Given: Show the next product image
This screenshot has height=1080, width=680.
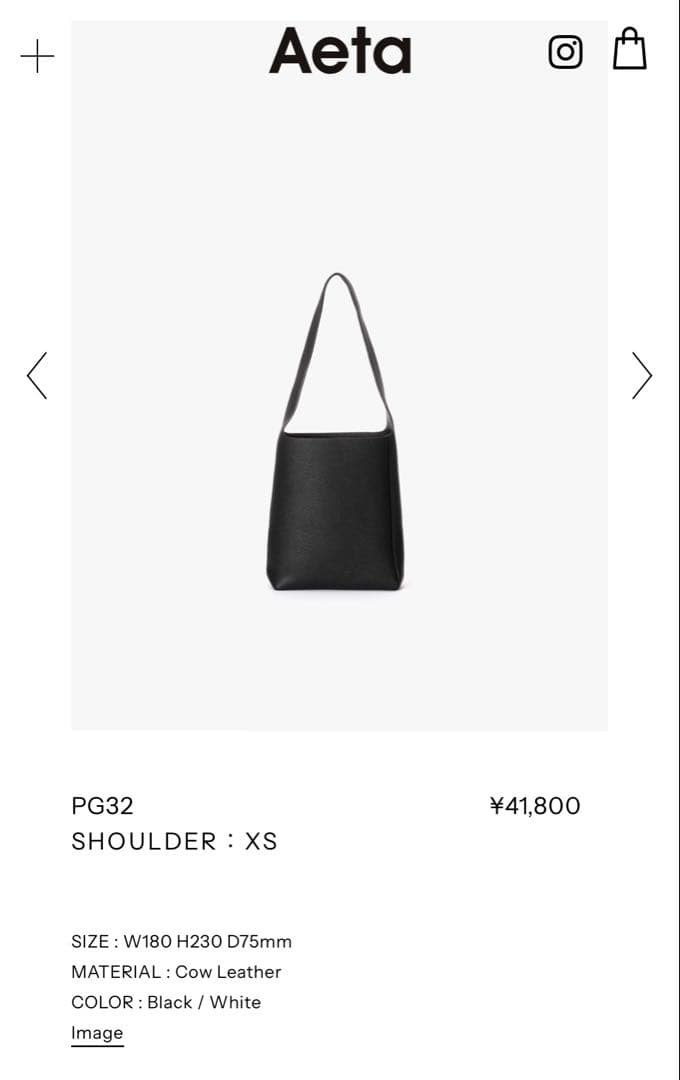Looking at the screenshot, I should click(x=642, y=376).
